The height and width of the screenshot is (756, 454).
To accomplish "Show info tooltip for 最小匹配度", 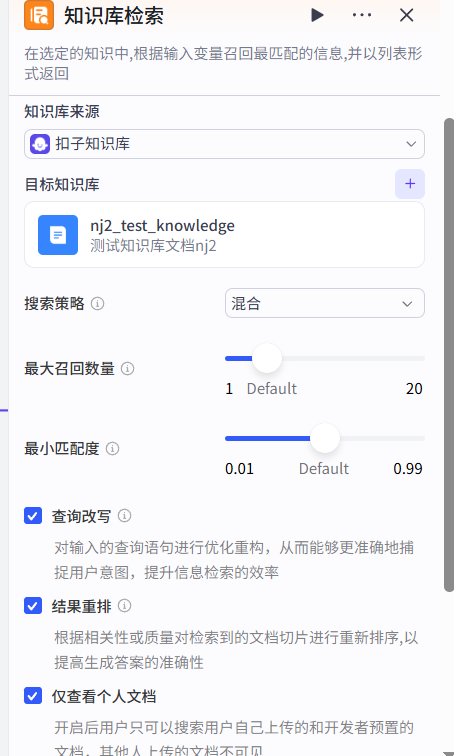I will (112, 449).
